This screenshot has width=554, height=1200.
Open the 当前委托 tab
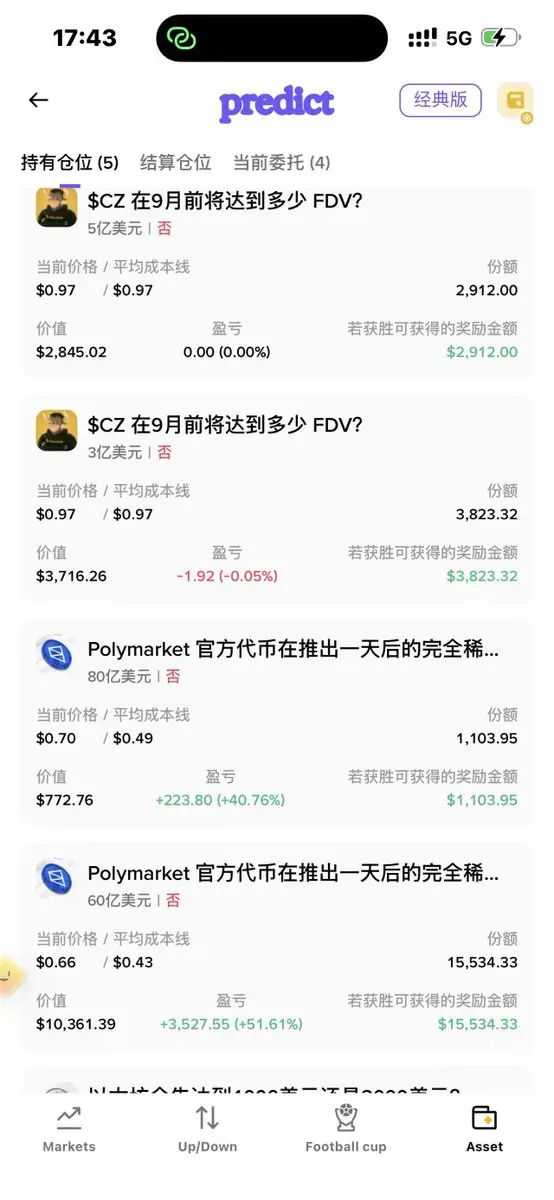281,162
